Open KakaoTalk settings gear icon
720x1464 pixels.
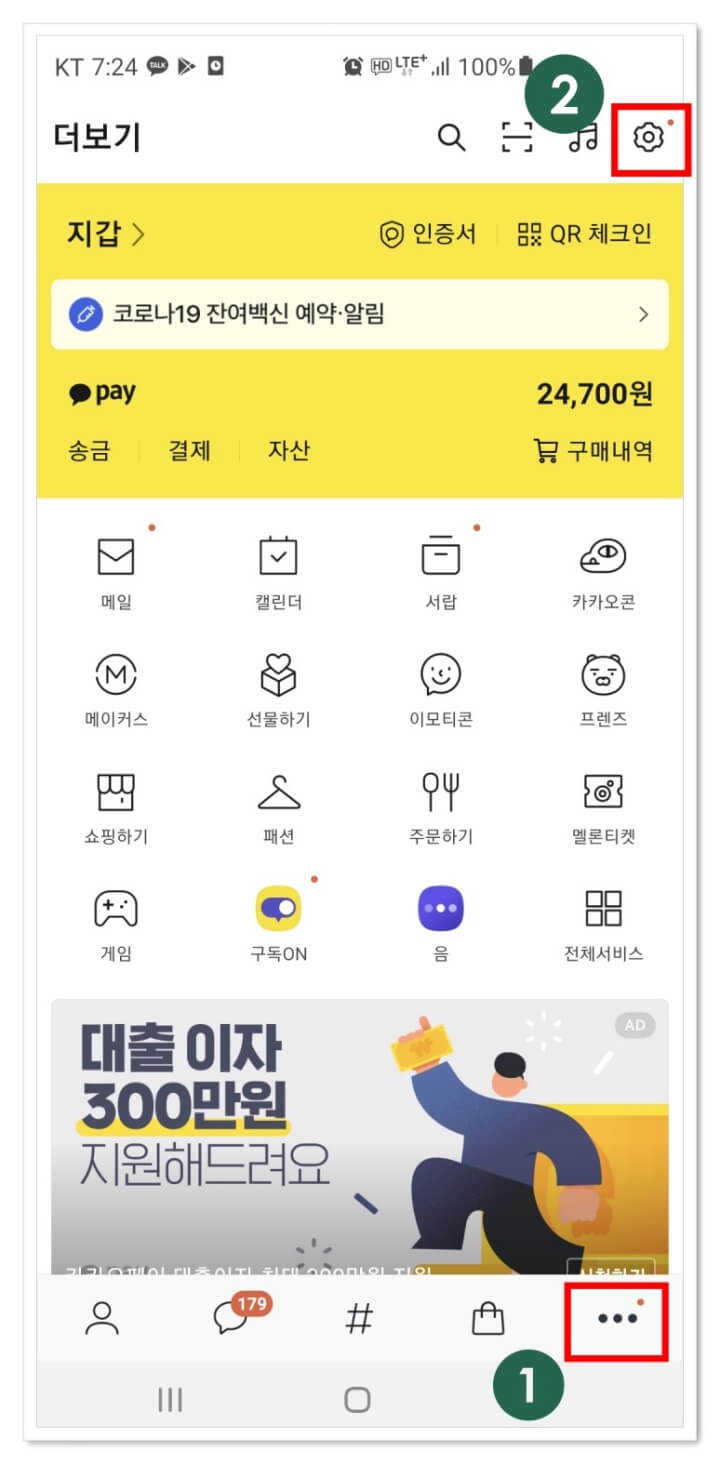[x=650, y=140]
